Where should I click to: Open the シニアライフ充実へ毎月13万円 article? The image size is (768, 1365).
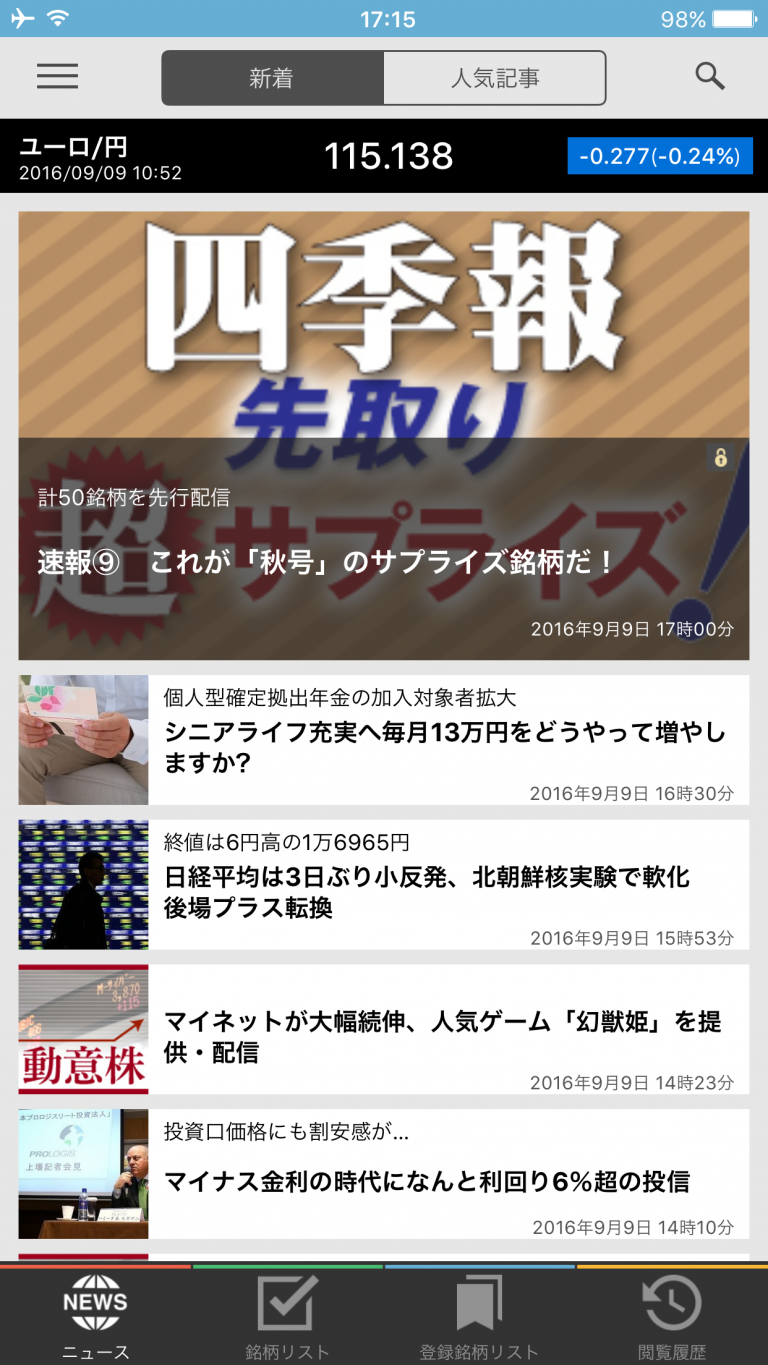point(384,740)
